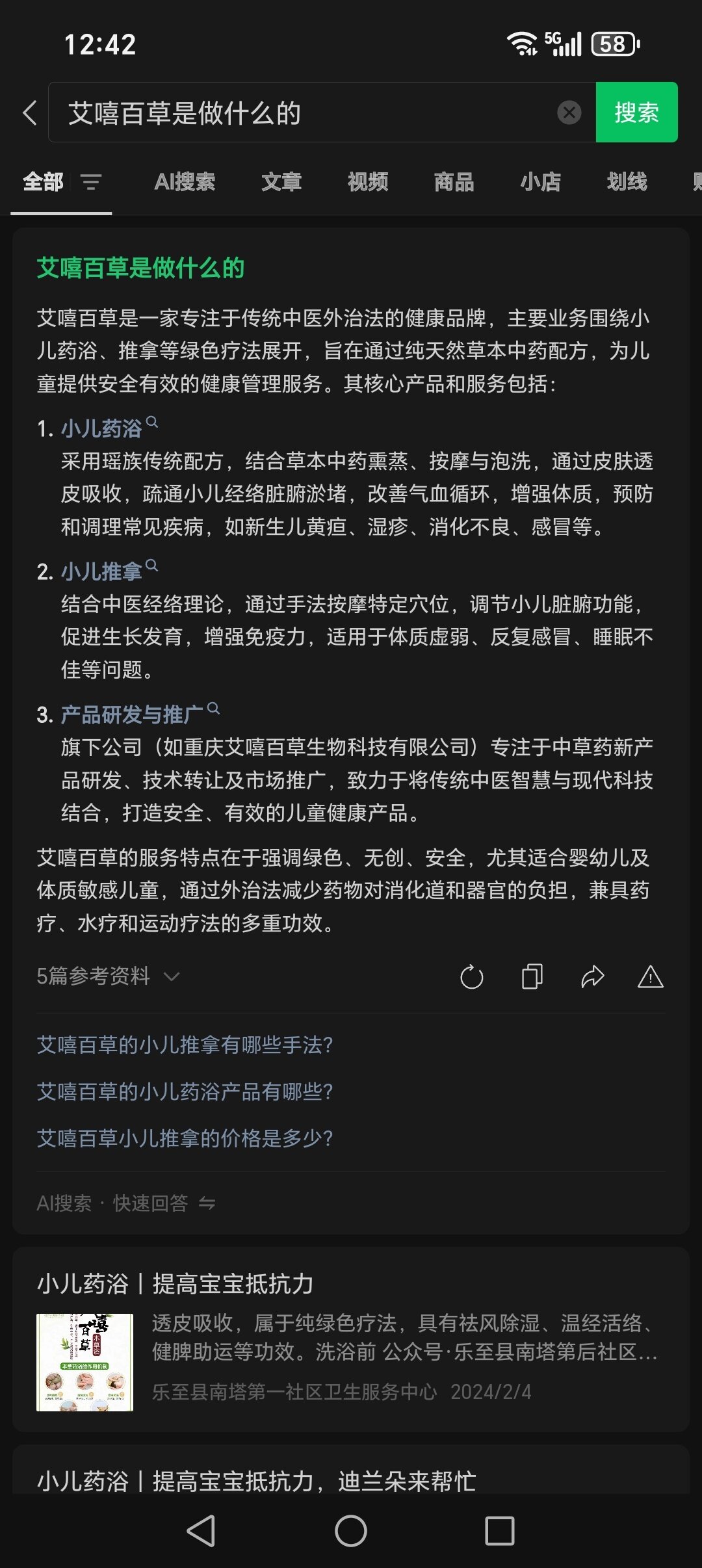Clear the search query text
This screenshot has height=1568, width=702.
tap(569, 113)
